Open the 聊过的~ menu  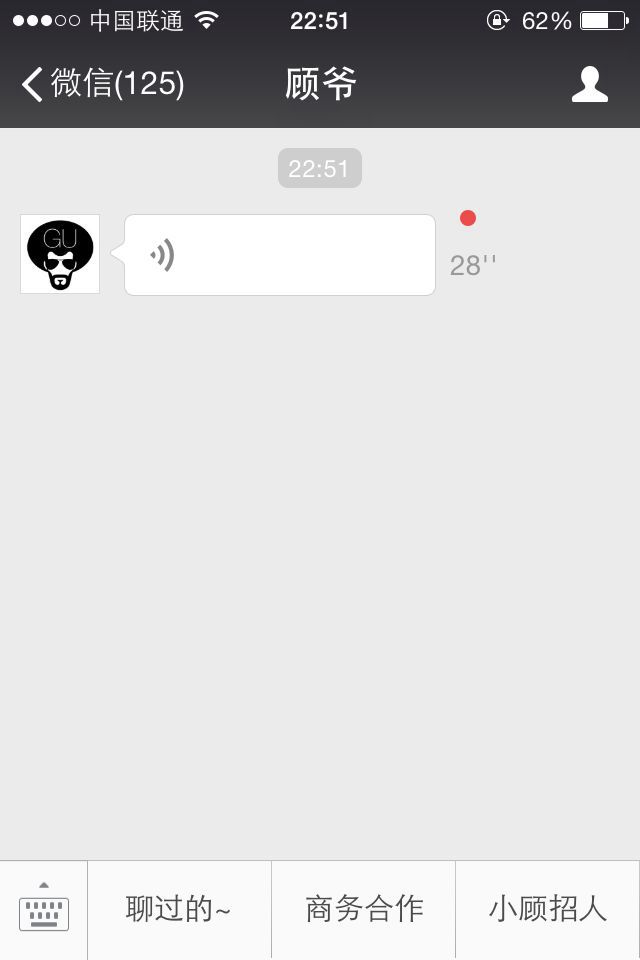(x=179, y=909)
